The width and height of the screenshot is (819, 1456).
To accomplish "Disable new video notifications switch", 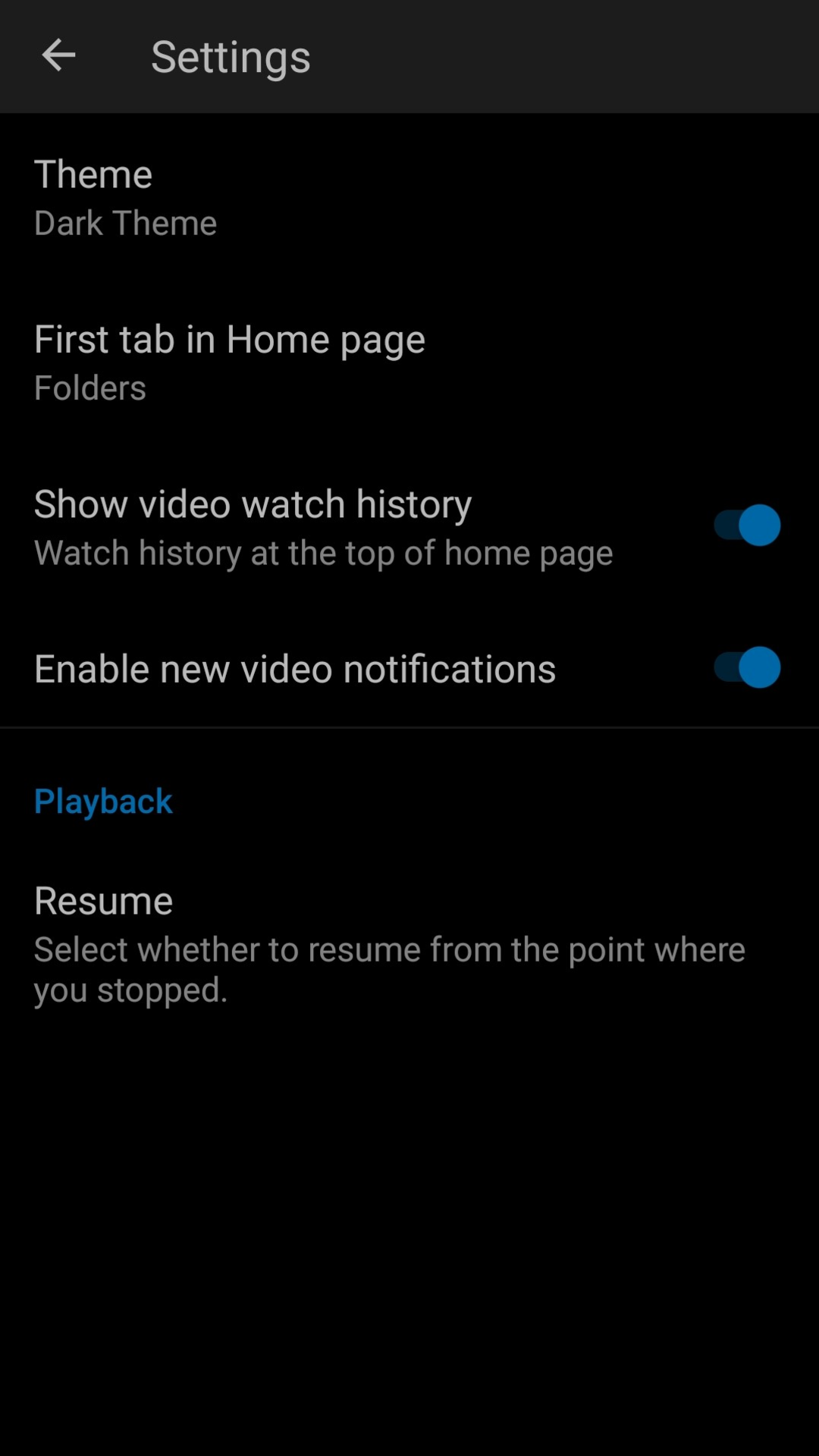I will [x=746, y=667].
